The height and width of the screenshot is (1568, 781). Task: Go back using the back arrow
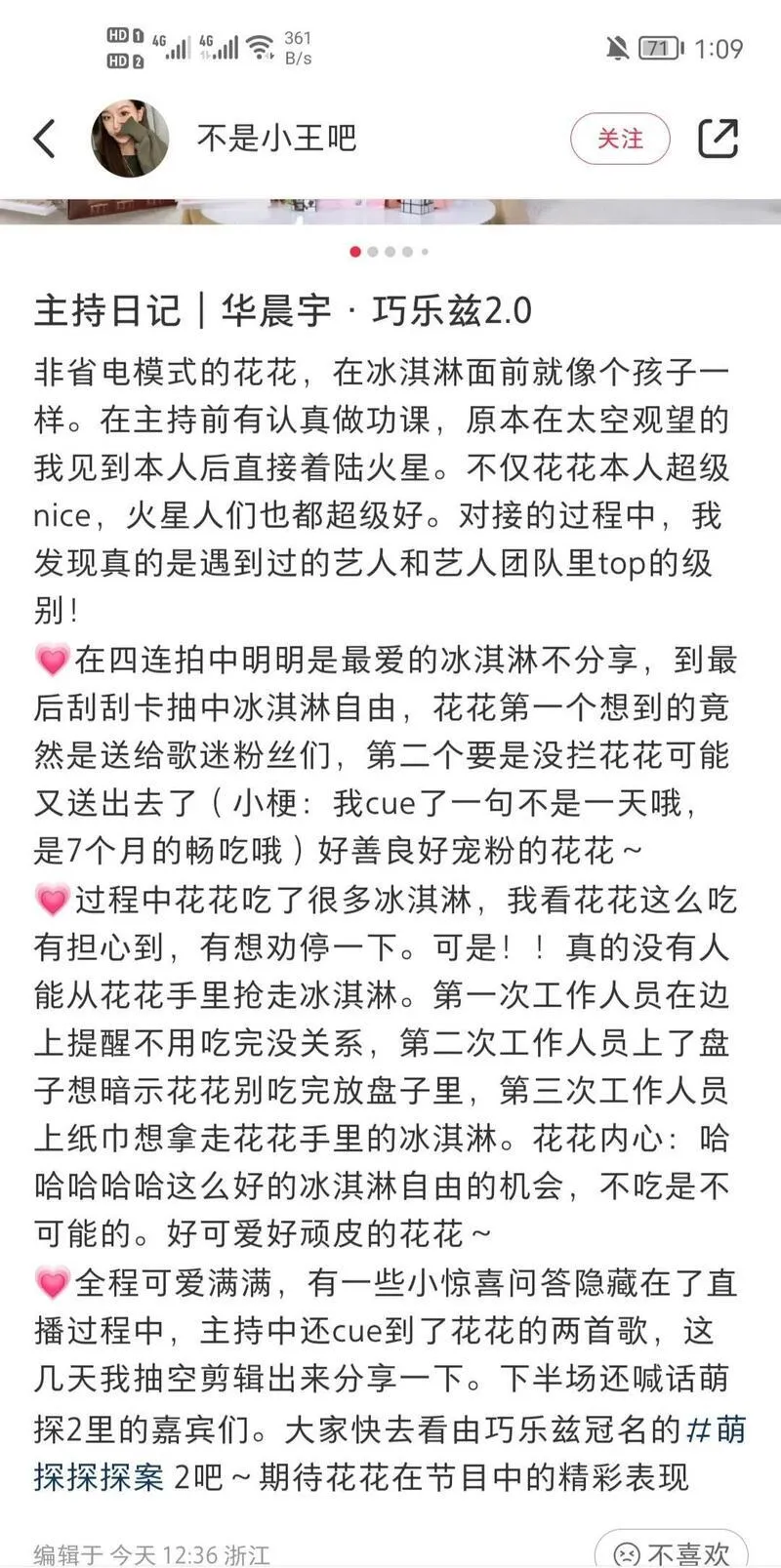[x=44, y=139]
